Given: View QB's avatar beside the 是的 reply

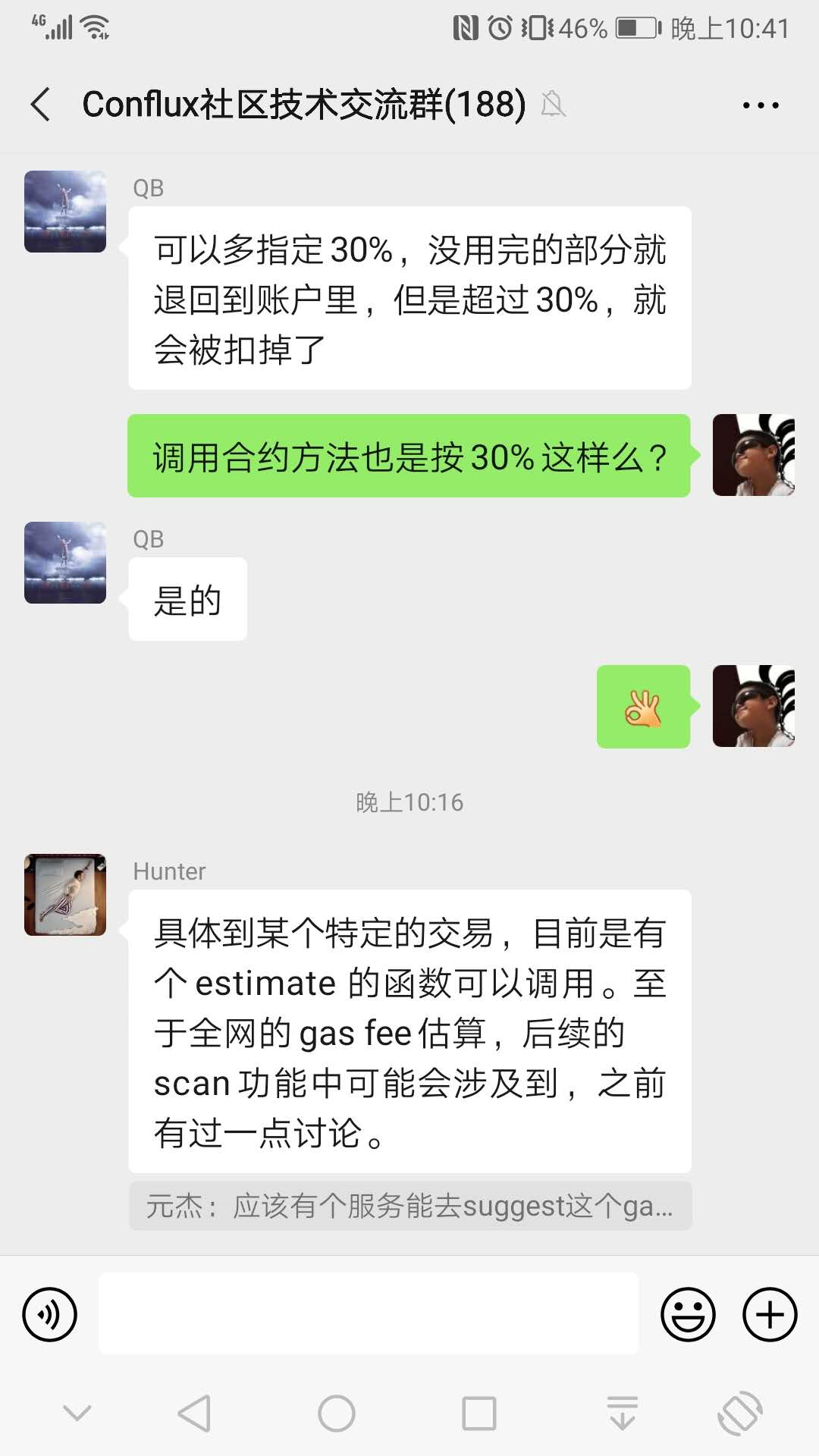Looking at the screenshot, I should 65,563.
